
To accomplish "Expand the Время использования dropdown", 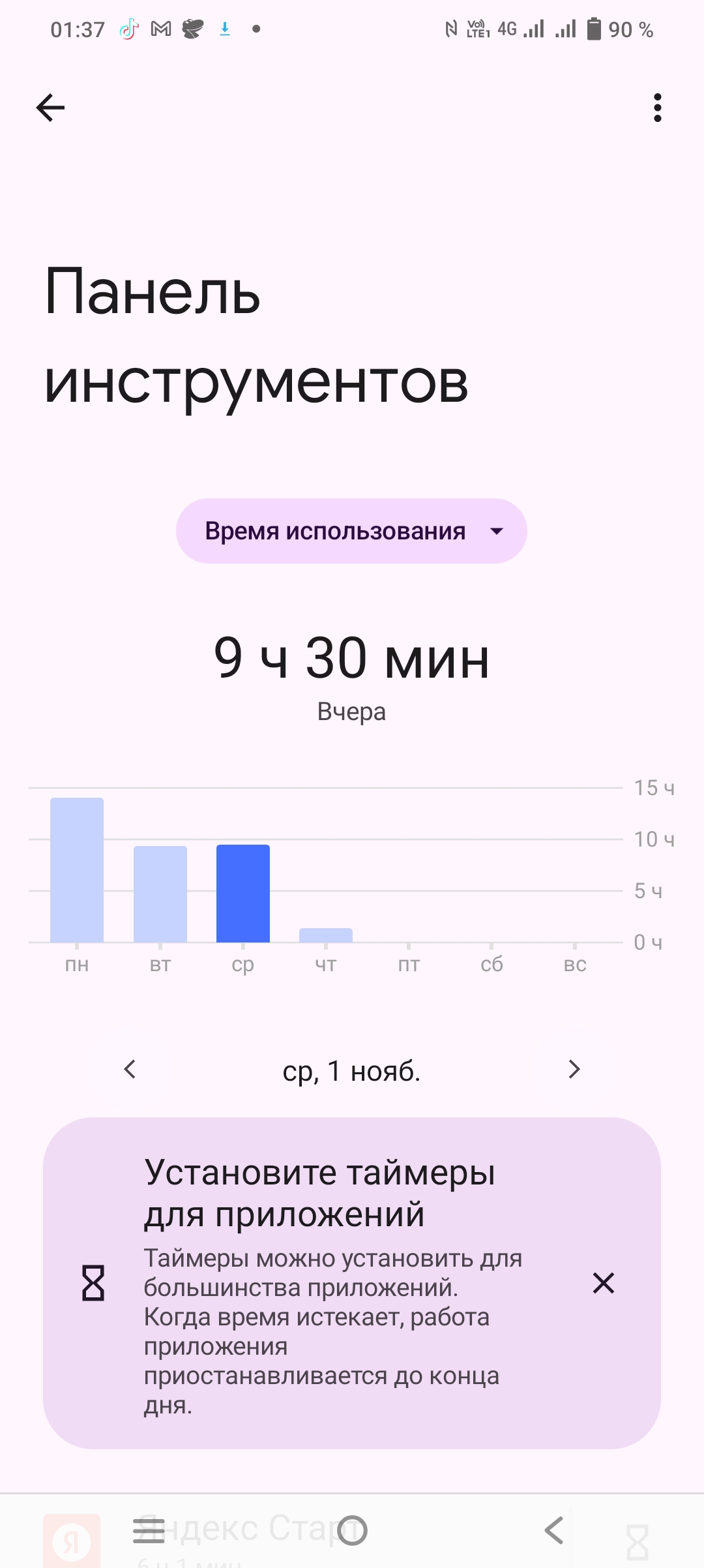I will [351, 531].
